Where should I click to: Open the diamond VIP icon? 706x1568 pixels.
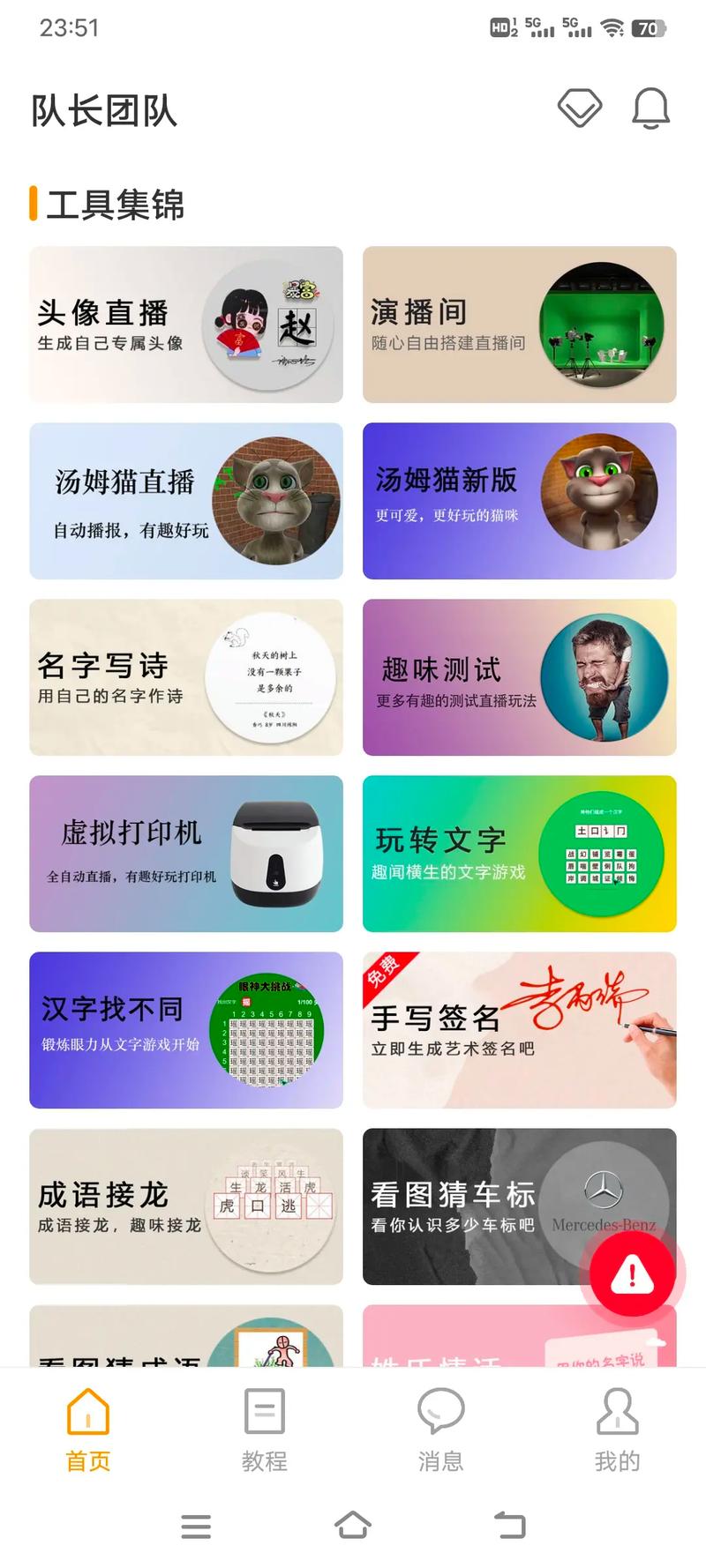pyautogui.click(x=579, y=108)
